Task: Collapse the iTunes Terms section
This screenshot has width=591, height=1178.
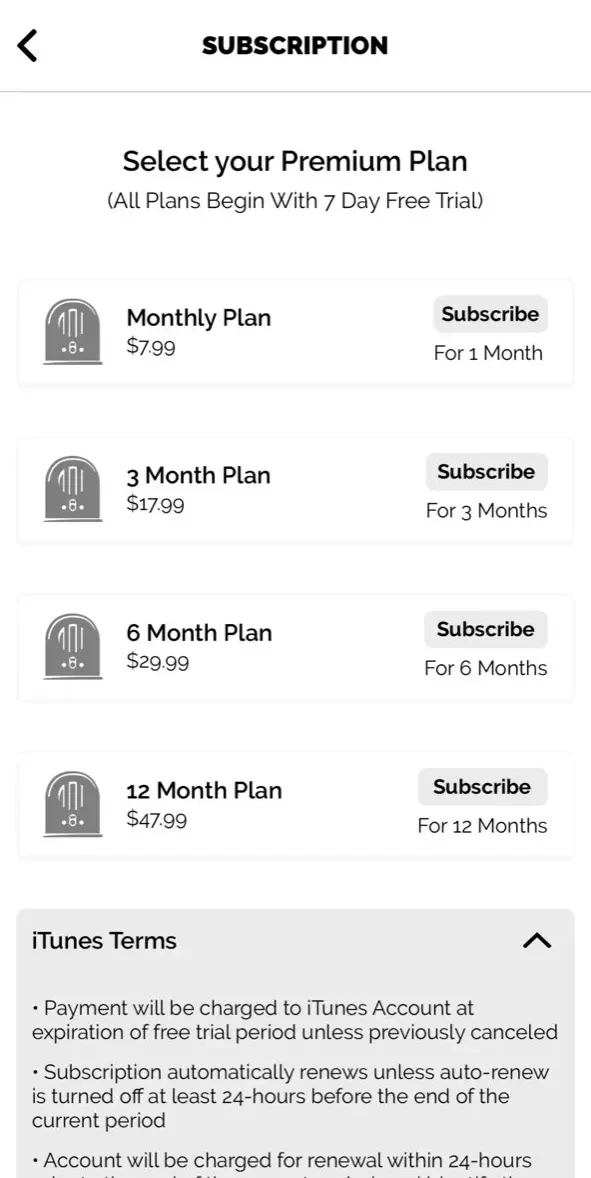Action: pos(537,941)
